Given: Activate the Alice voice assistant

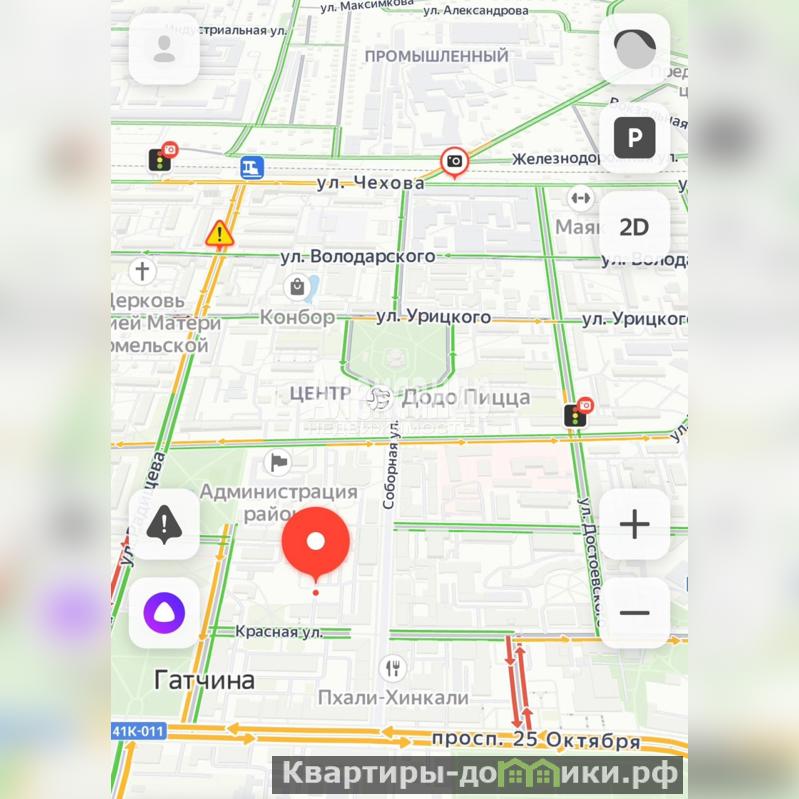Looking at the screenshot, I should tap(164, 613).
